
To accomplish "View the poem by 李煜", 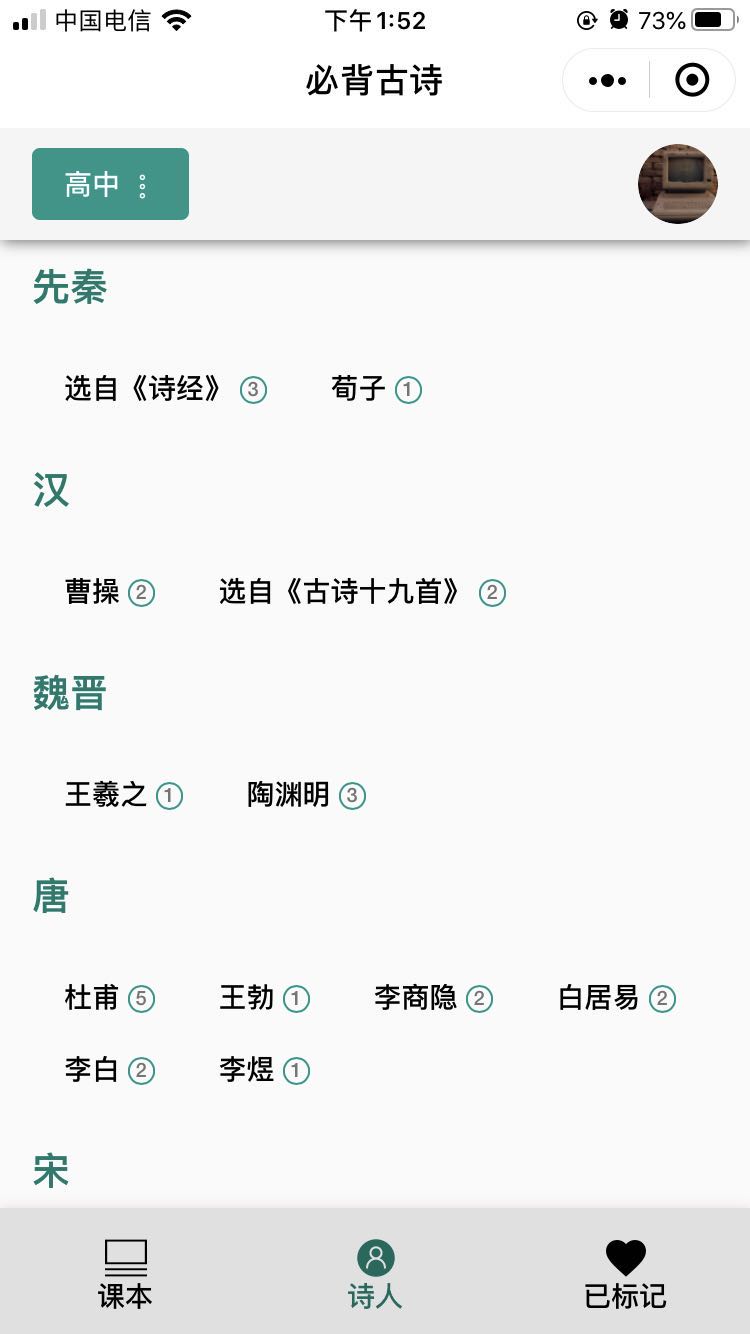I will tap(265, 1070).
